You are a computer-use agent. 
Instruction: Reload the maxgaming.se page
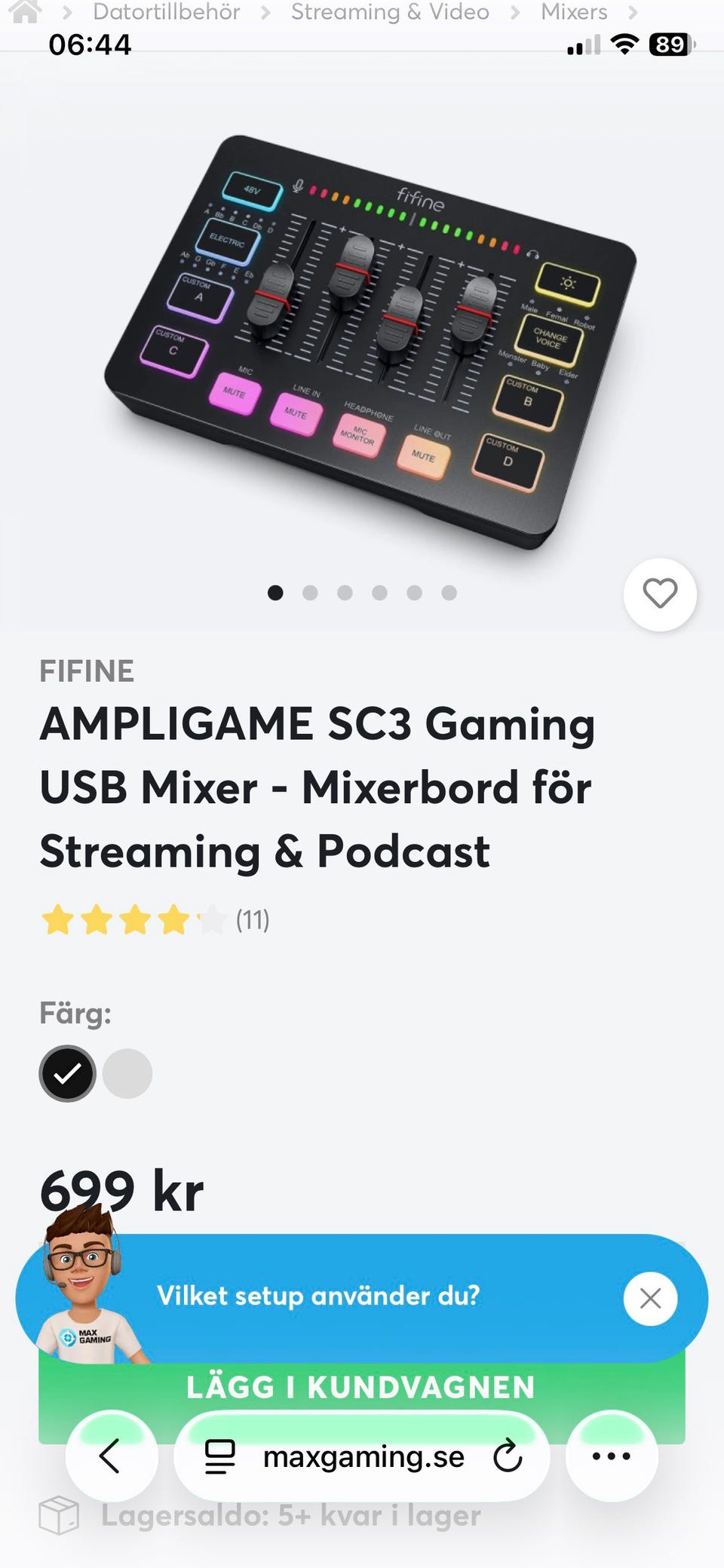point(508,1456)
